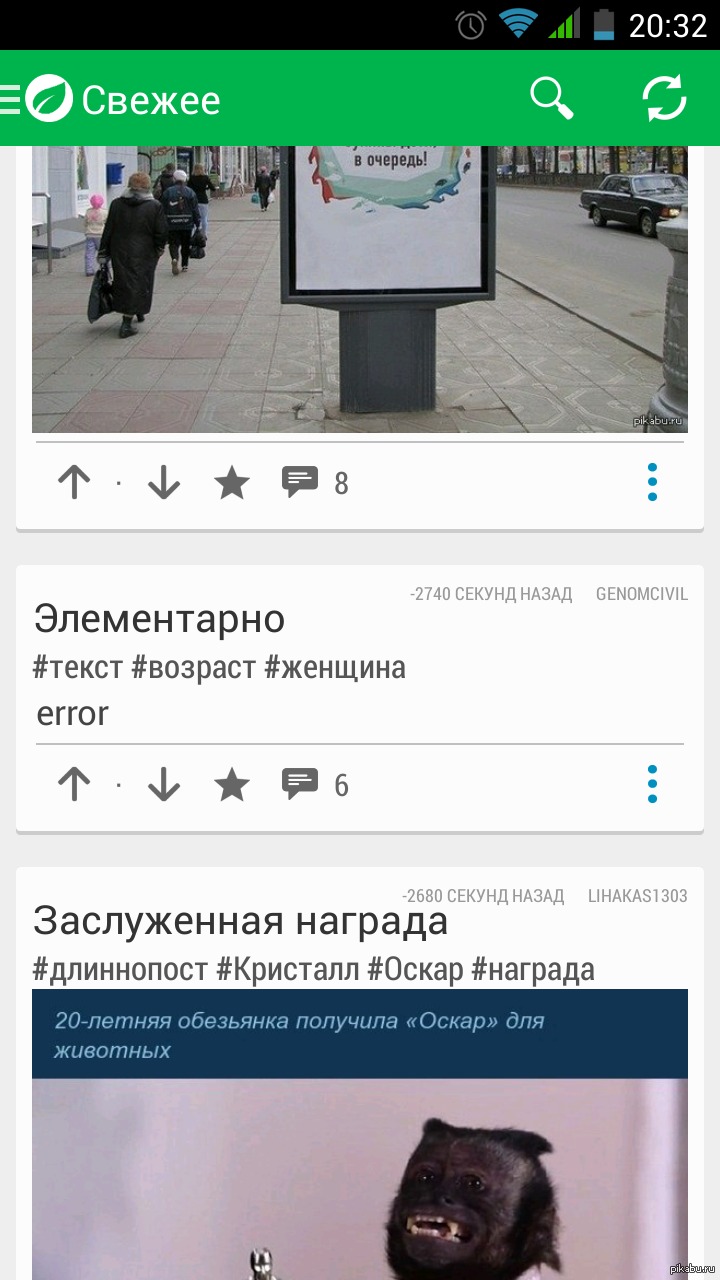The width and height of the screenshot is (720, 1280).
Task: Upvote the billboard photo post
Action: pyautogui.click(x=74, y=483)
